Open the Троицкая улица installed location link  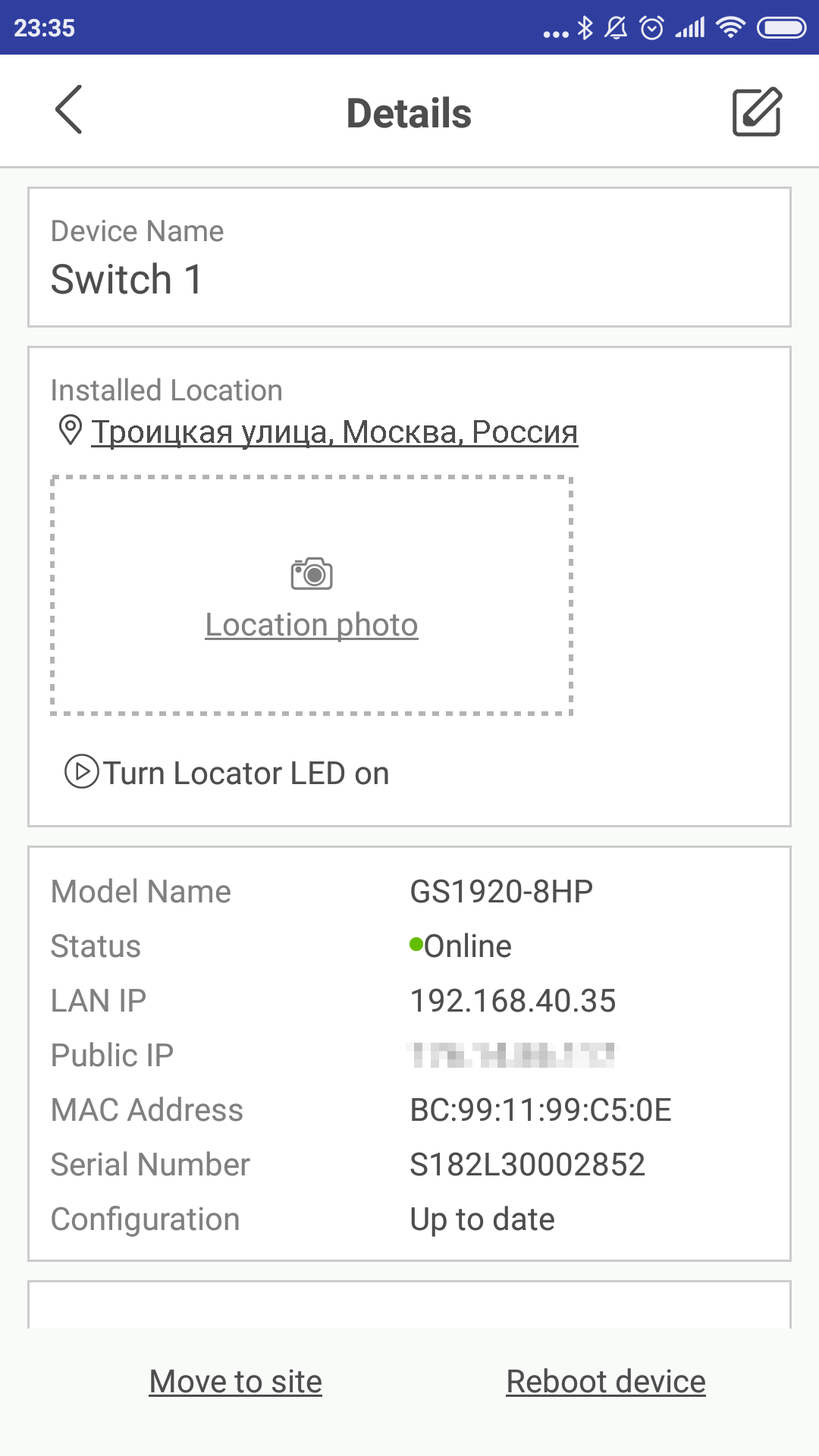(x=334, y=431)
